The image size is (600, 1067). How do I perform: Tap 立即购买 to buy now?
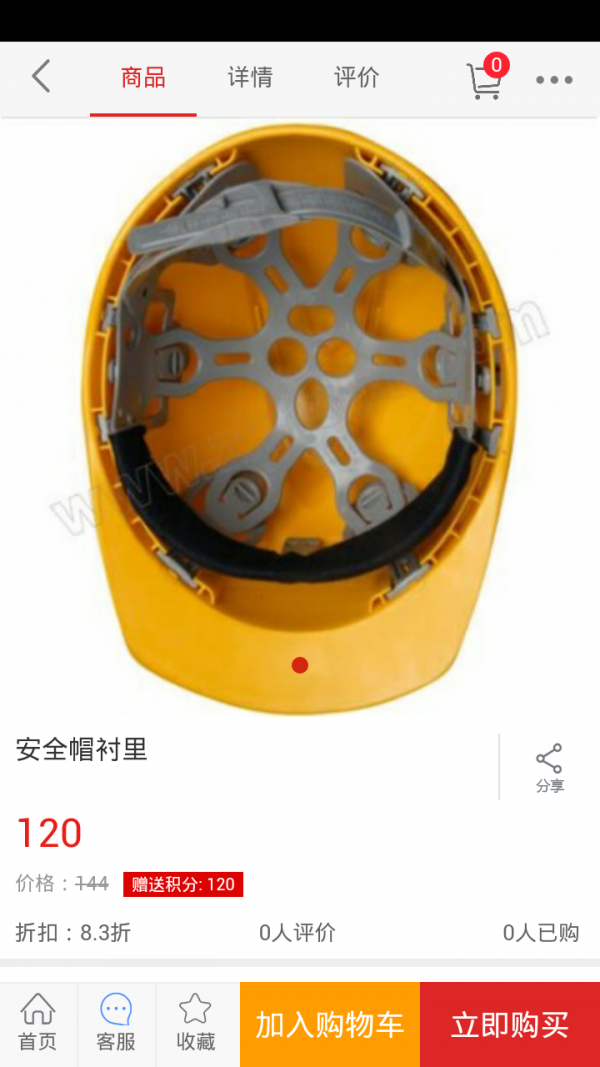tap(510, 1025)
